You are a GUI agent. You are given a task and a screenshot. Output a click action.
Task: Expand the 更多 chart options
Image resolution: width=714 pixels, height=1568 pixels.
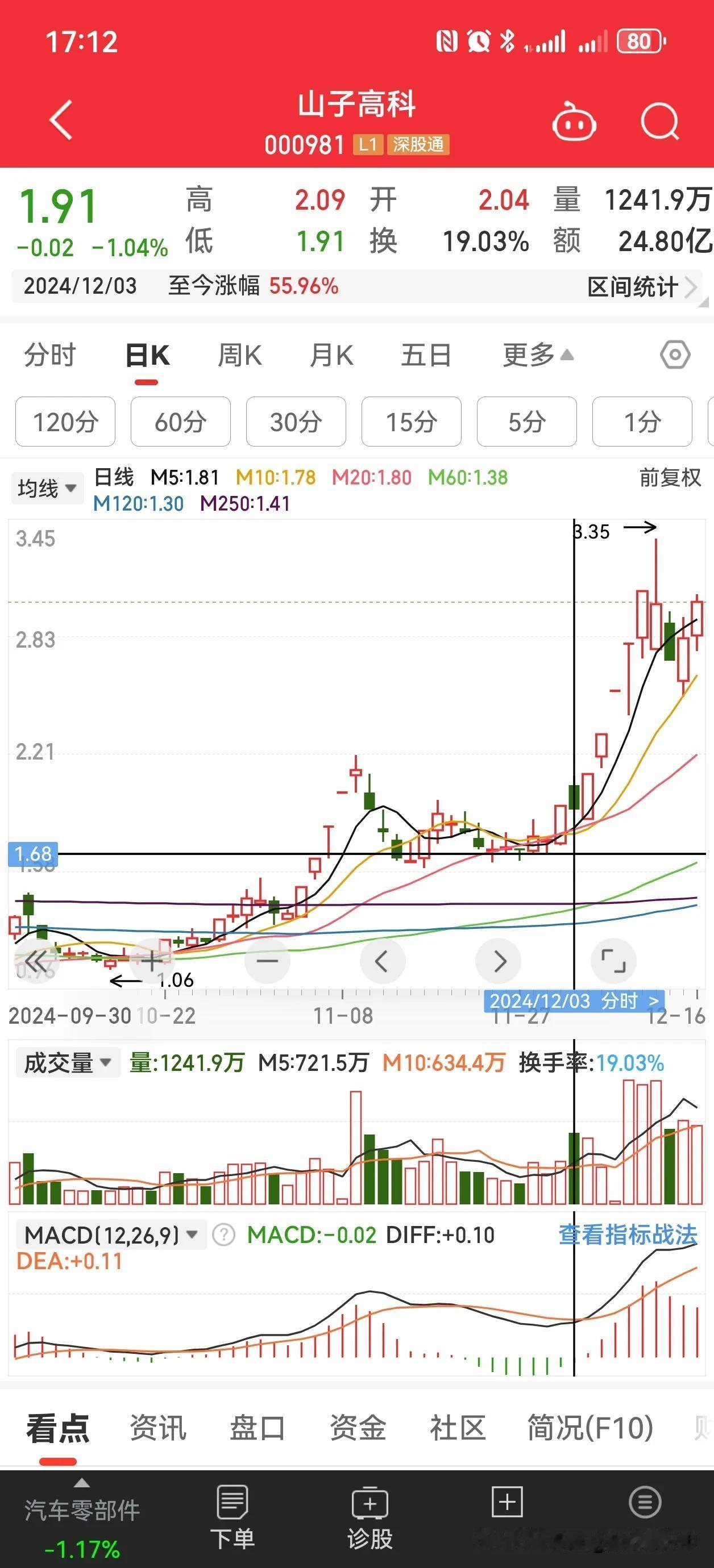point(538,355)
